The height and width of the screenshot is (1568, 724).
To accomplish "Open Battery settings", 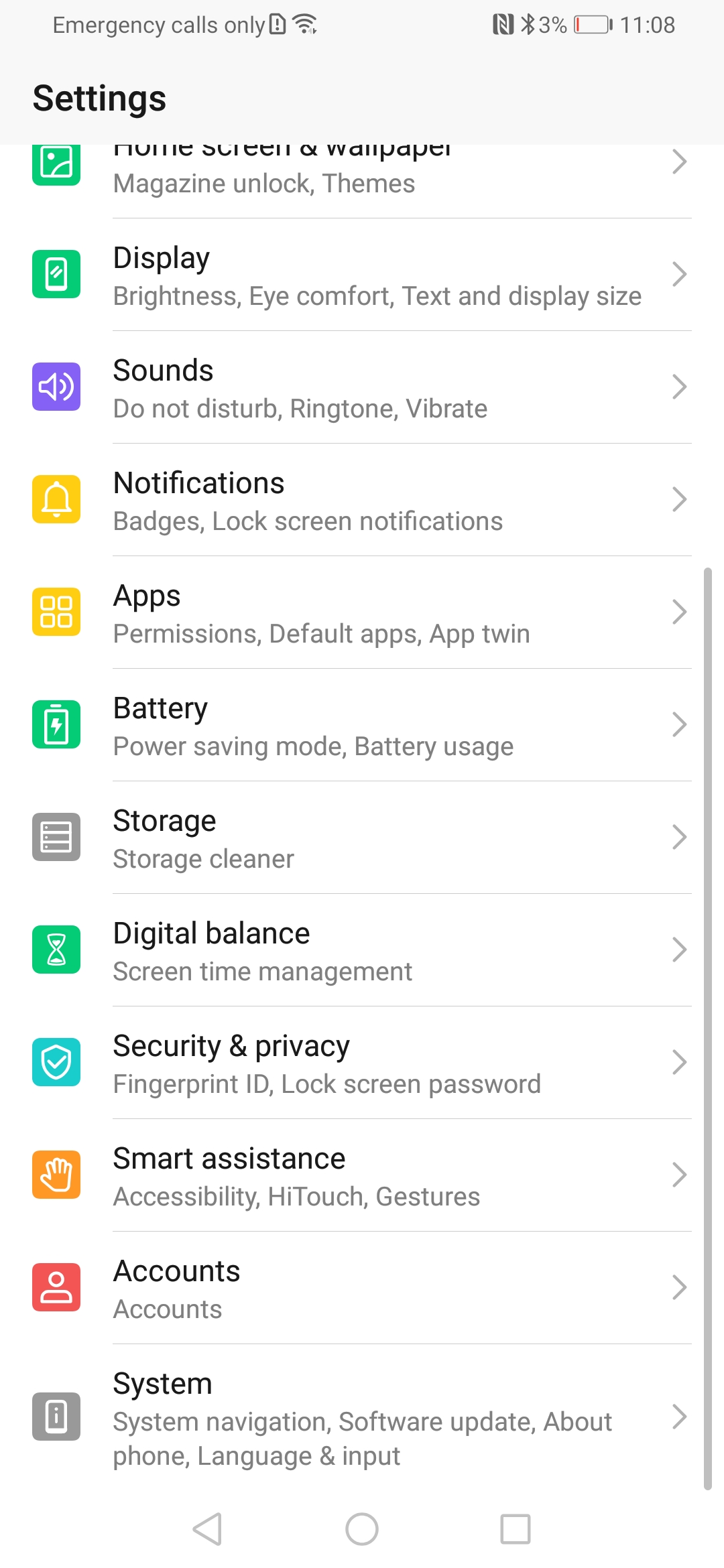I will (362, 725).
